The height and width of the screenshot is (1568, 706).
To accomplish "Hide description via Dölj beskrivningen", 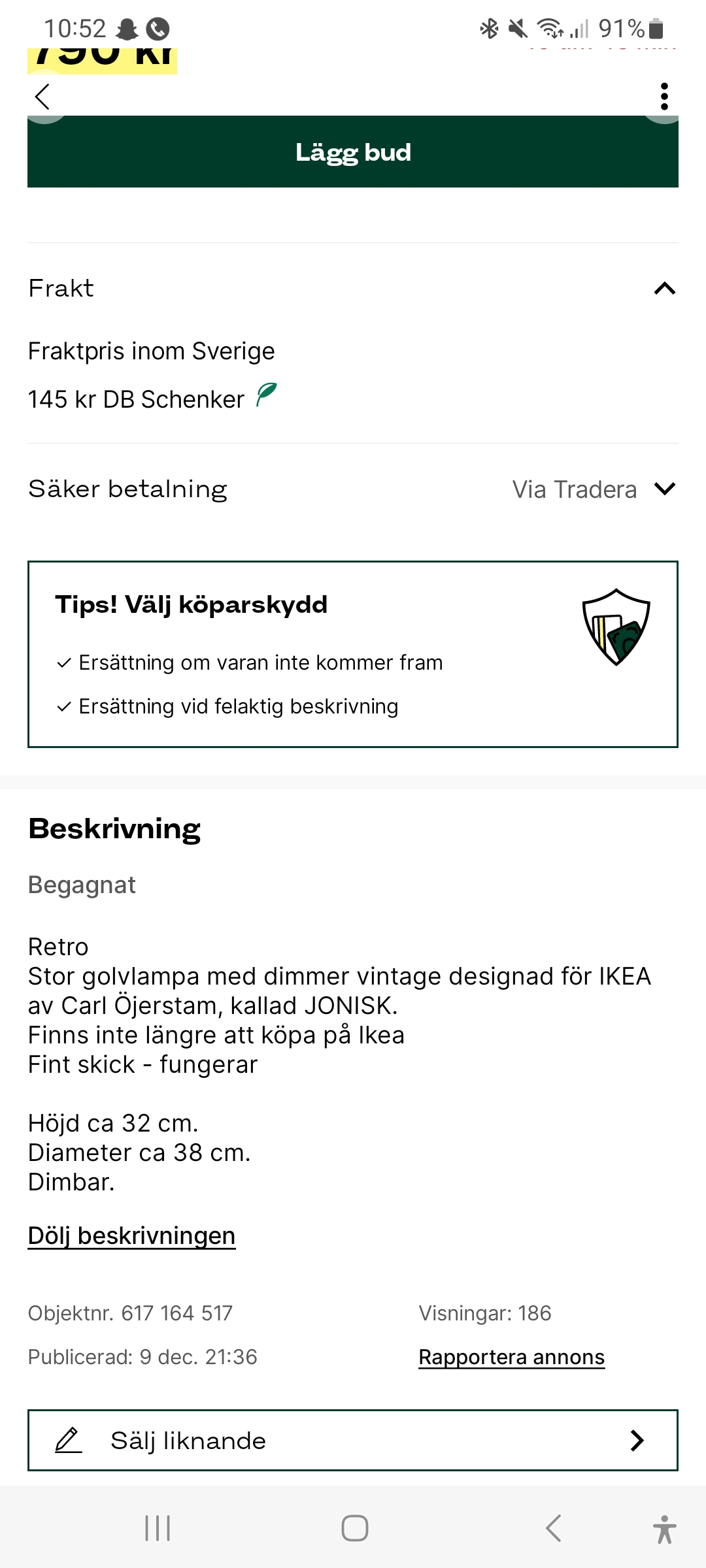I will point(131,1235).
